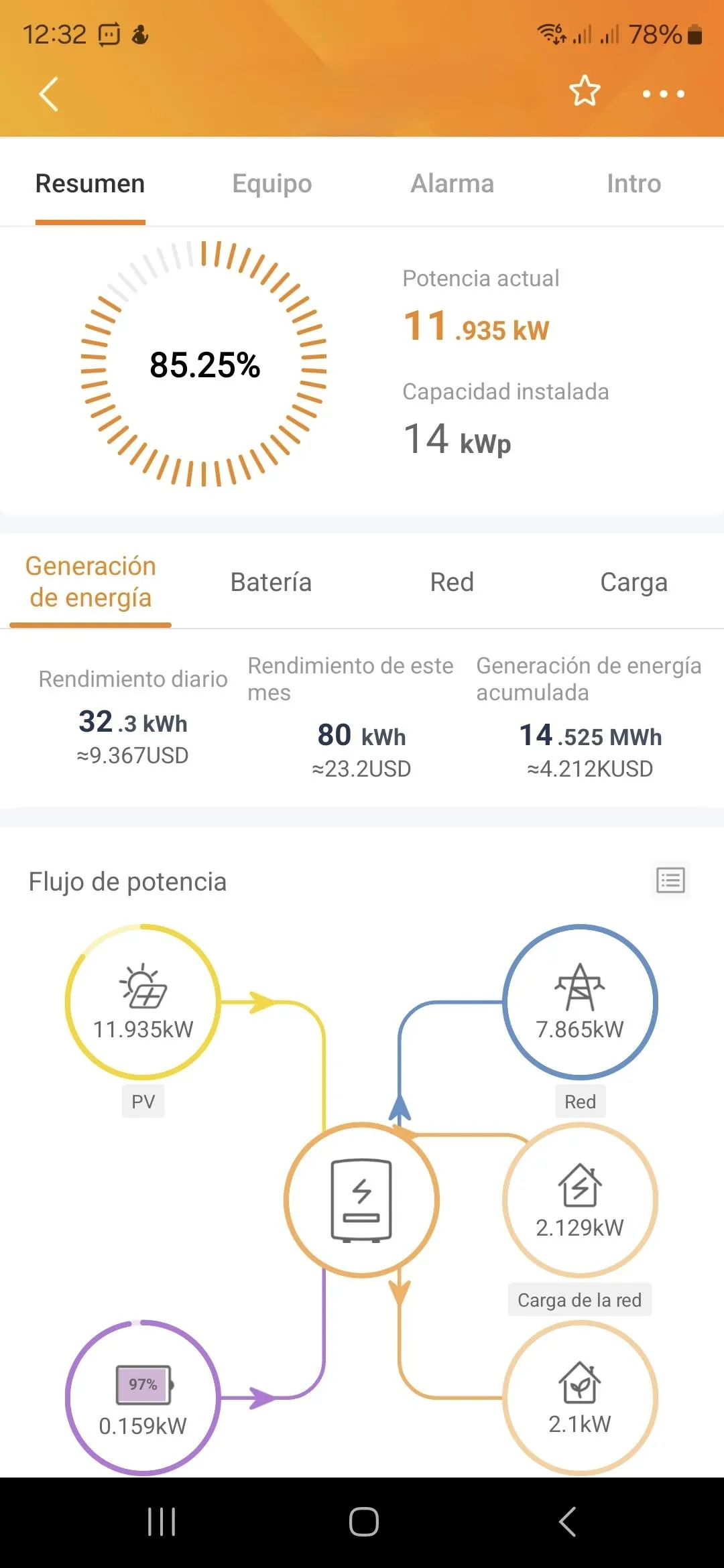Tap the PV node showing 11.935kW

click(143, 1002)
